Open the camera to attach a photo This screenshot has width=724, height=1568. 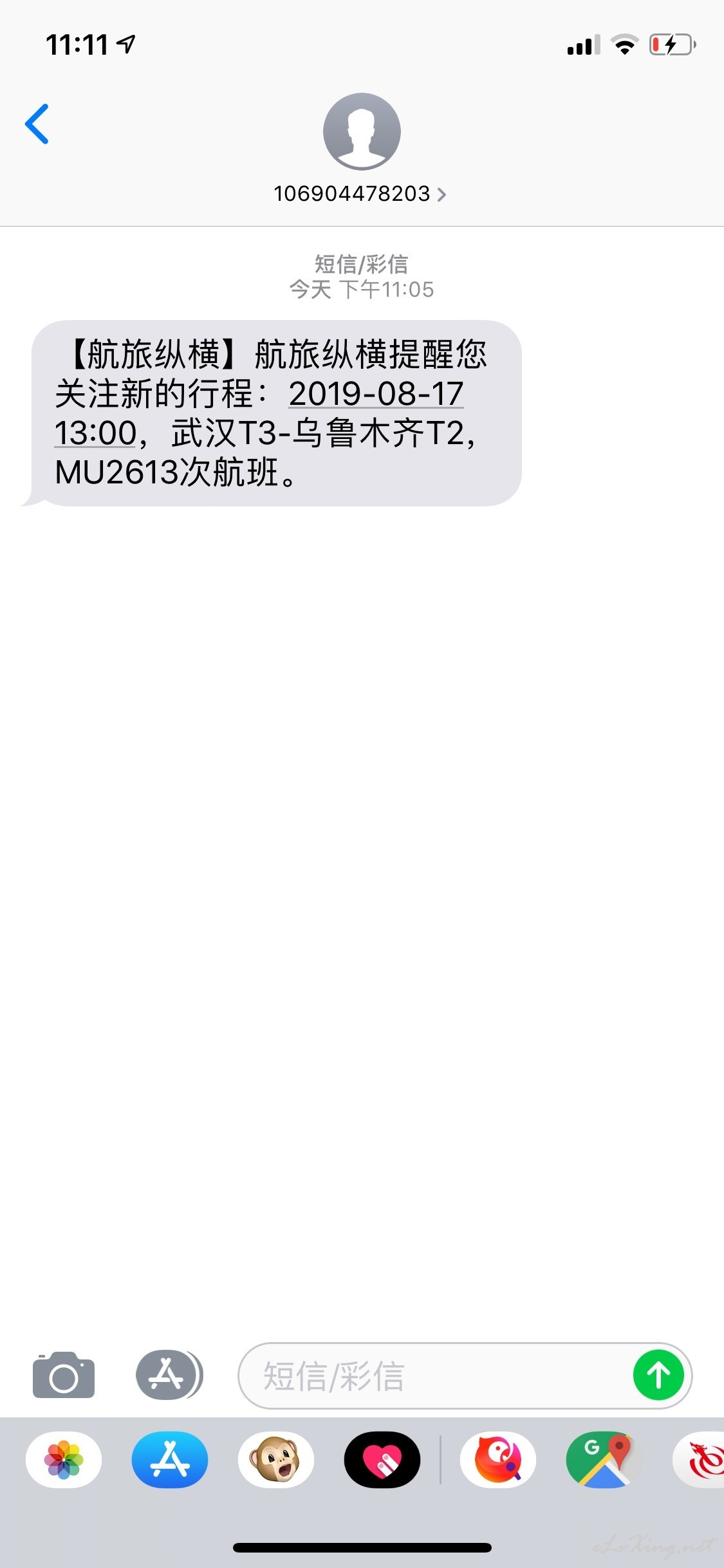(64, 1376)
